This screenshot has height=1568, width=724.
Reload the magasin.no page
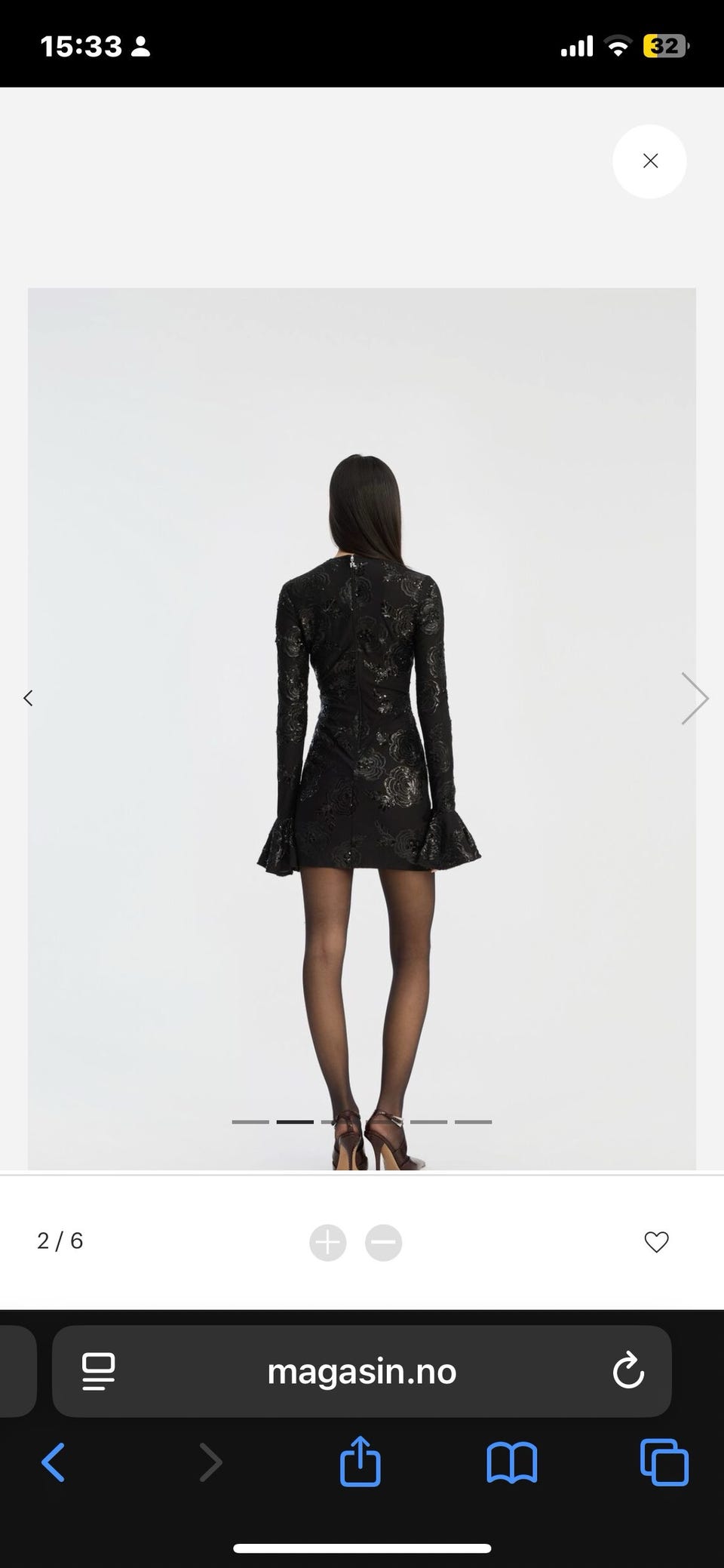pyautogui.click(x=628, y=1371)
